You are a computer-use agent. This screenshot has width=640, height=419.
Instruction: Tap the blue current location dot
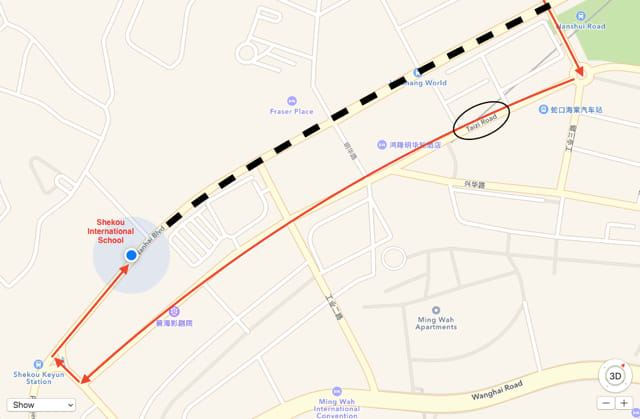click(131, 256)
